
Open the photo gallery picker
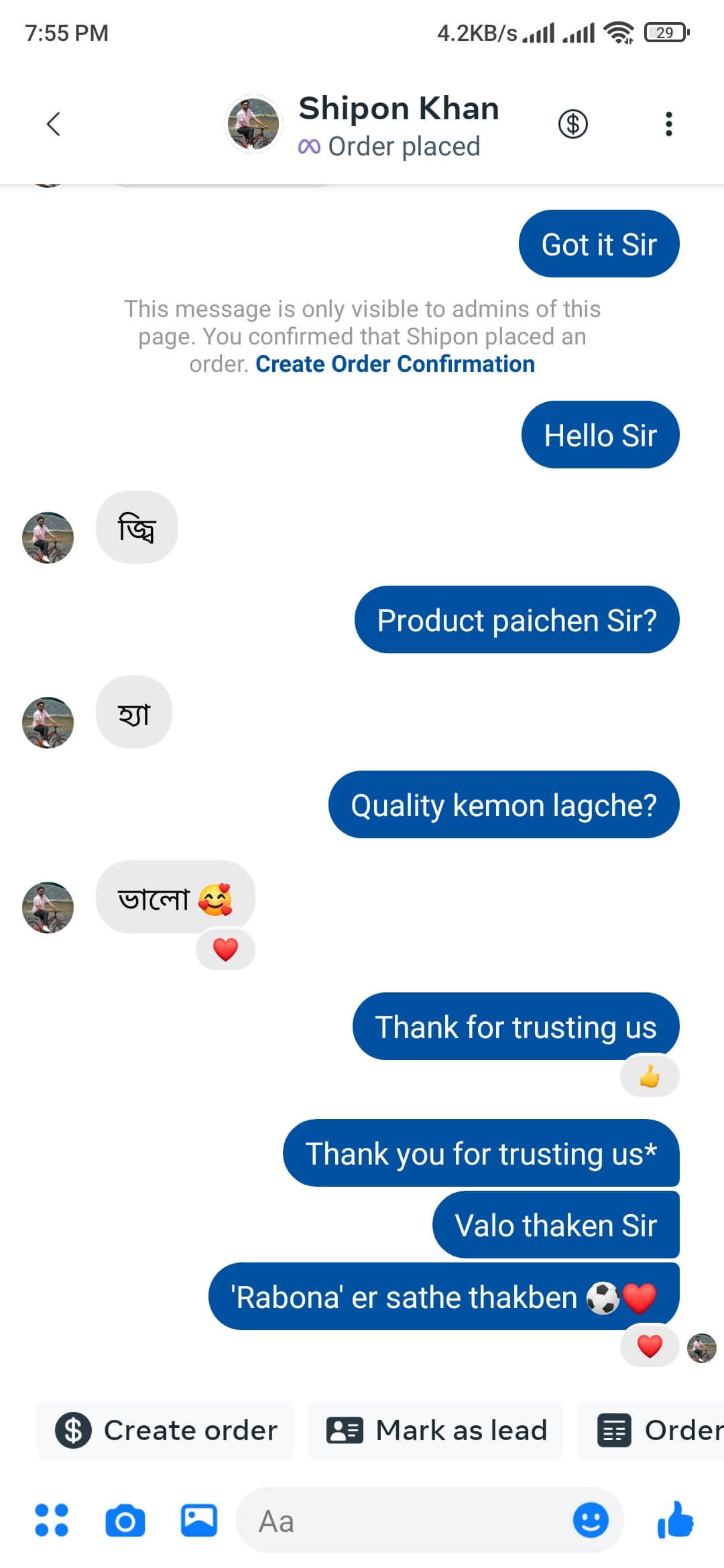pos(198,1520)
